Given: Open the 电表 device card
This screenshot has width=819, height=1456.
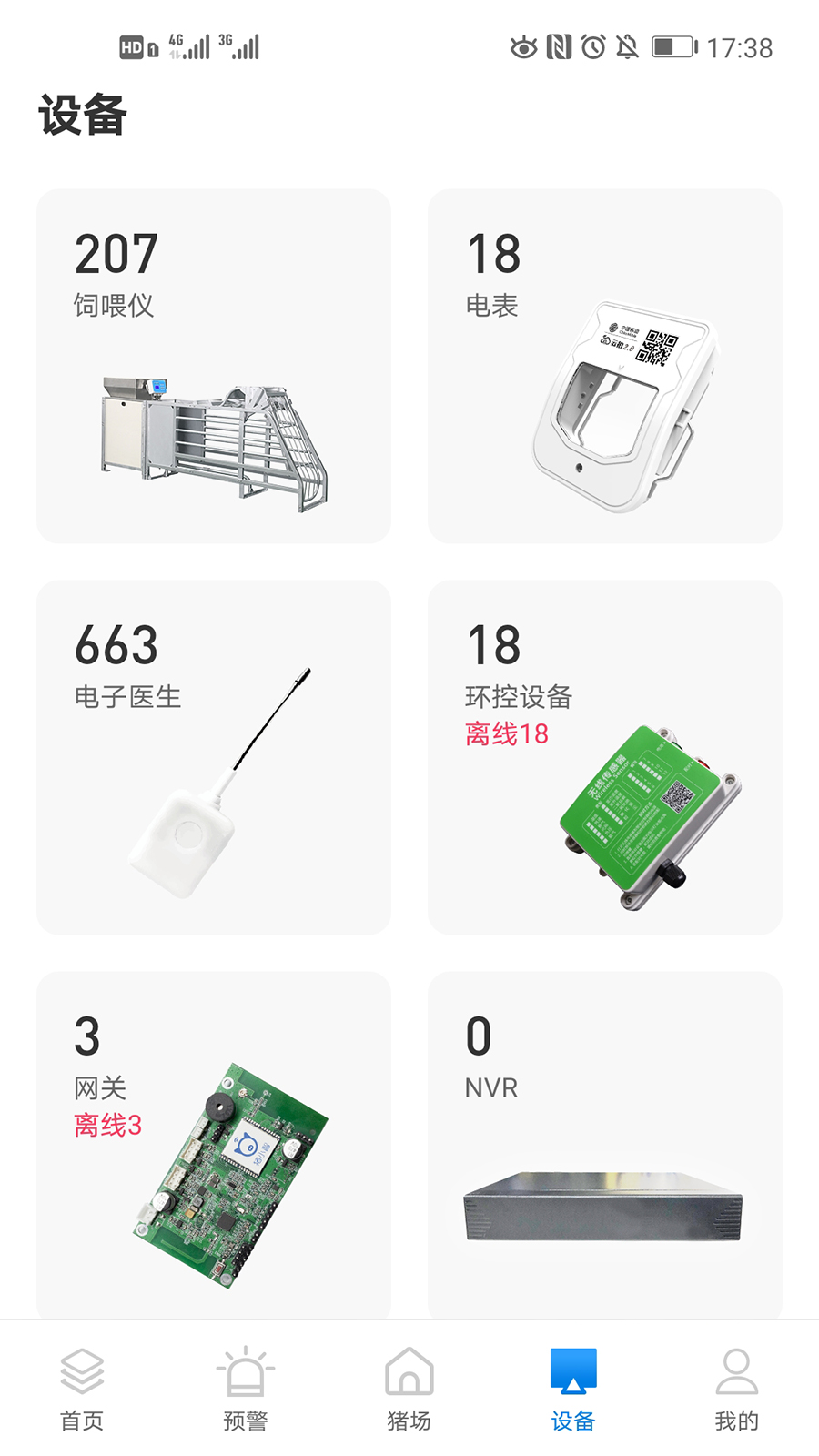Looking at the screenshot, I should (605, 366).
